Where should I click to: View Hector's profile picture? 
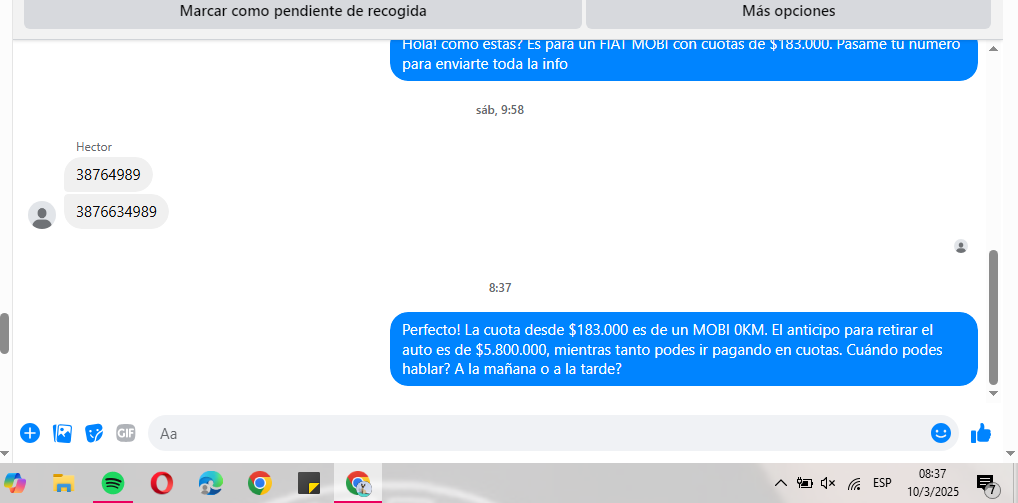coord(42,215)
